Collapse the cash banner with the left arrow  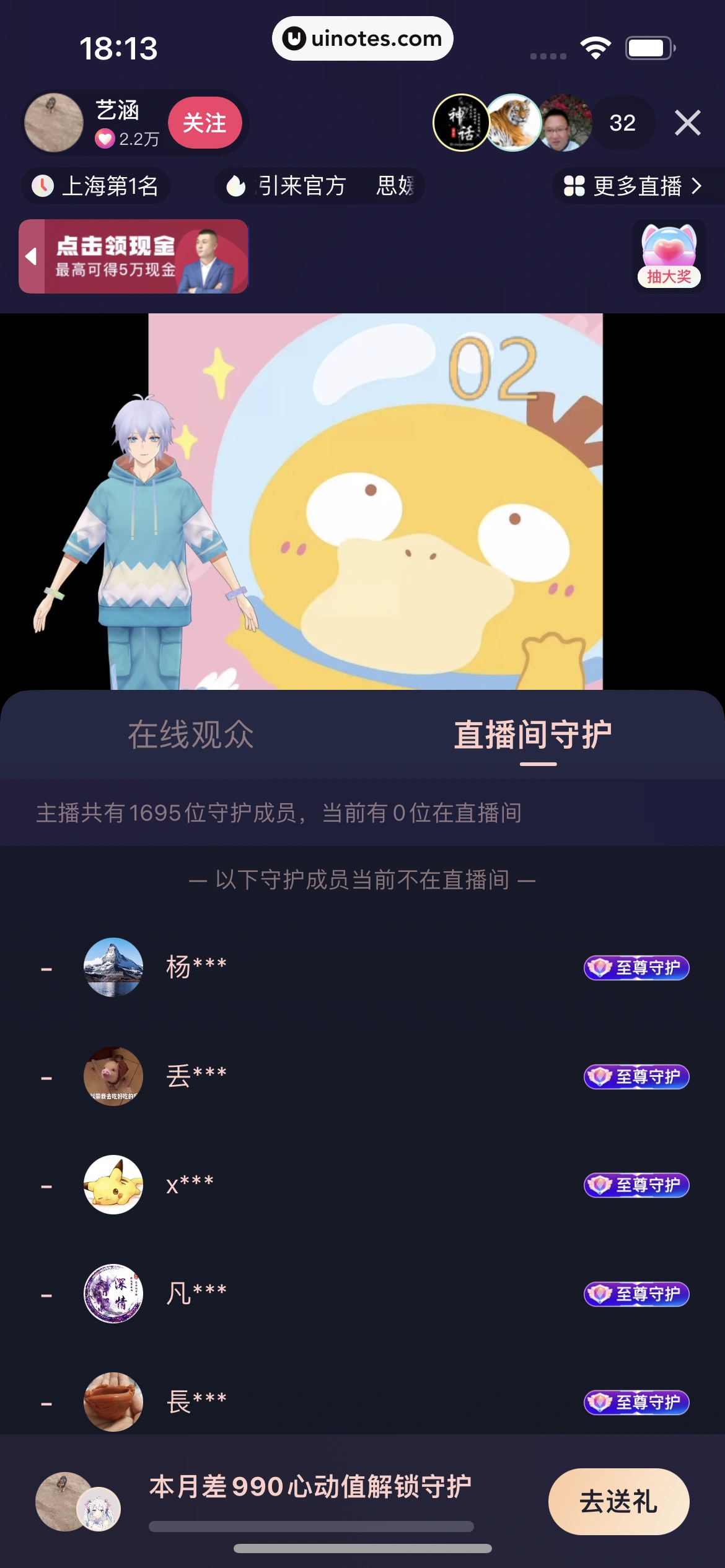pyautogui.click(x=30, y=257)
